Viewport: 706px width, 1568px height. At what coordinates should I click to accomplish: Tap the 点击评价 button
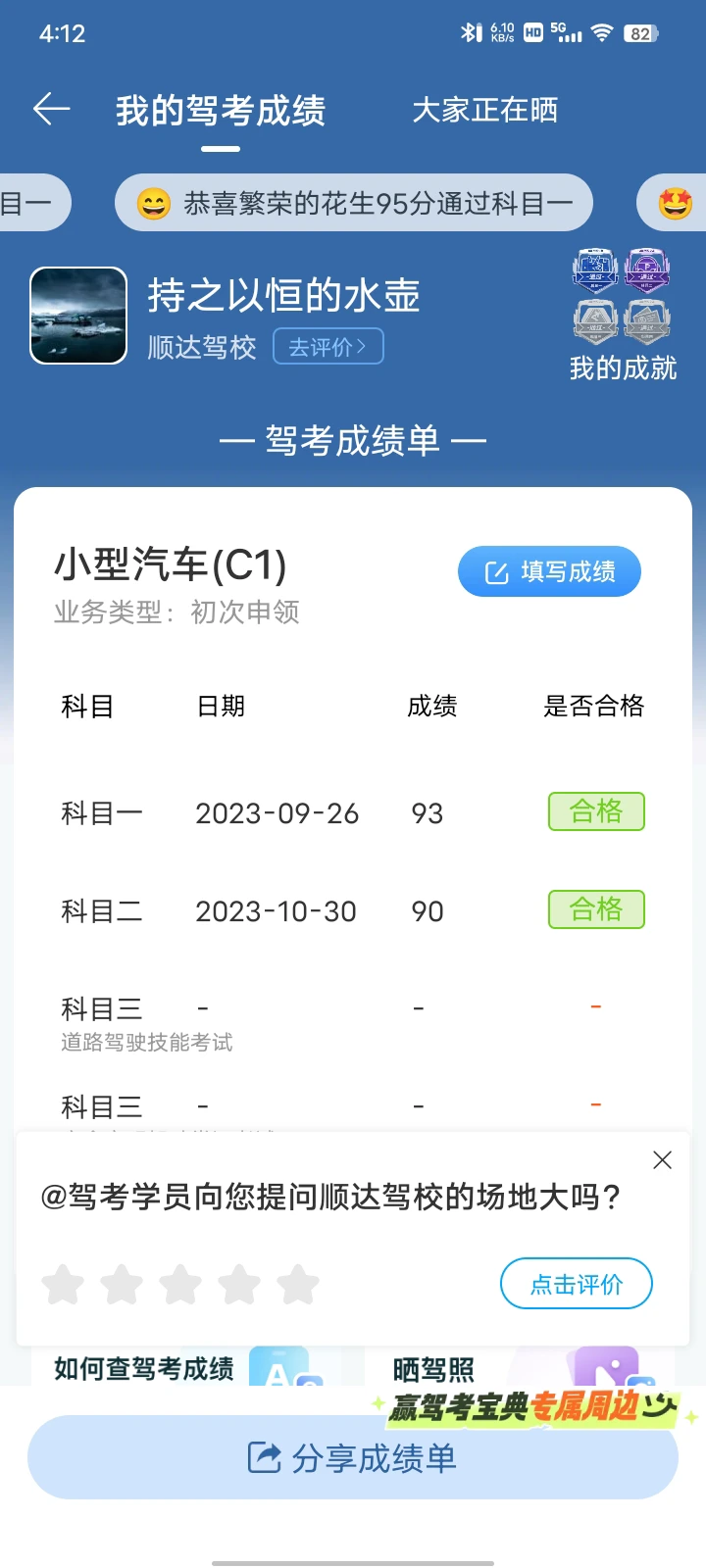(x=577, y=1284)
